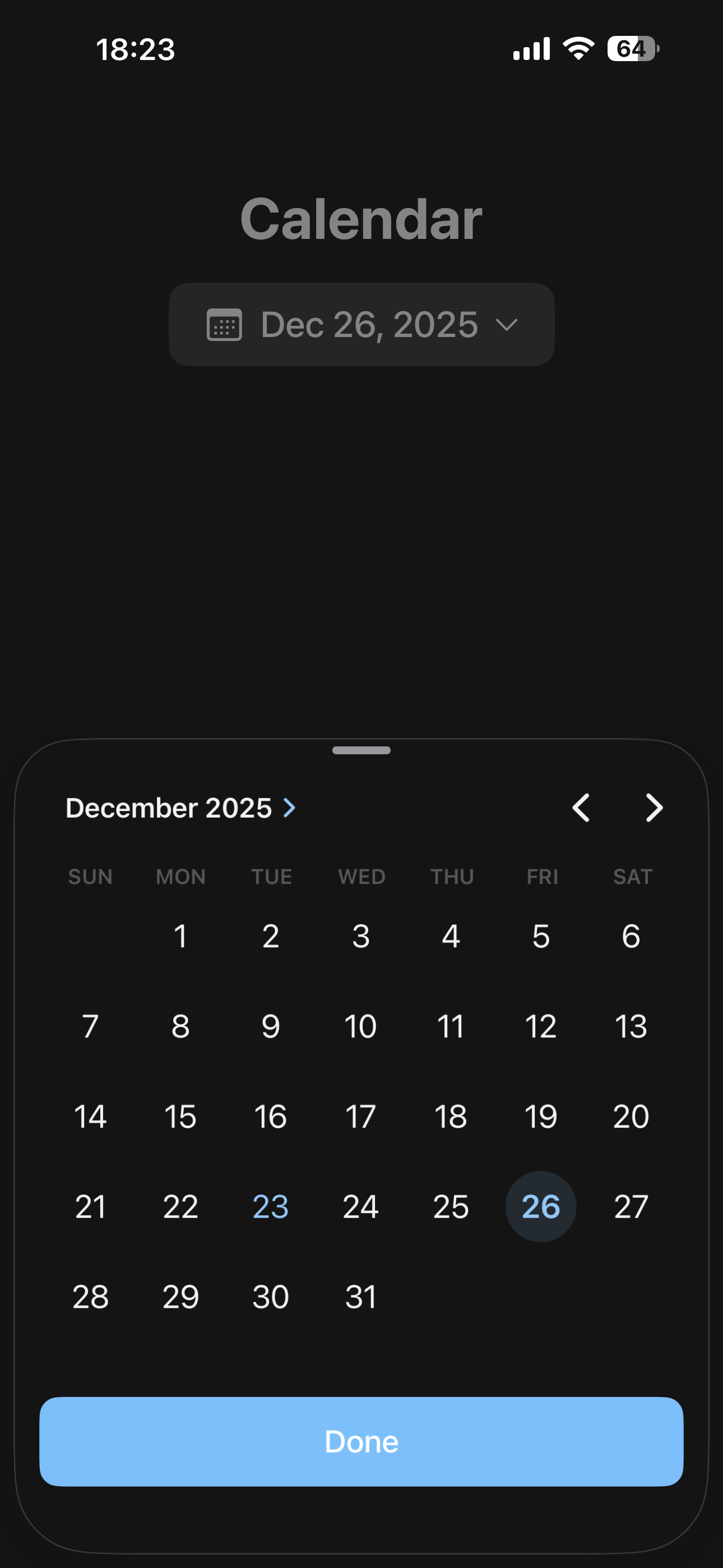Viewport: 723px width, 1568px height.
Task: Tap the drag handle atop the calendar sheet
Action: tap(361, 750)
